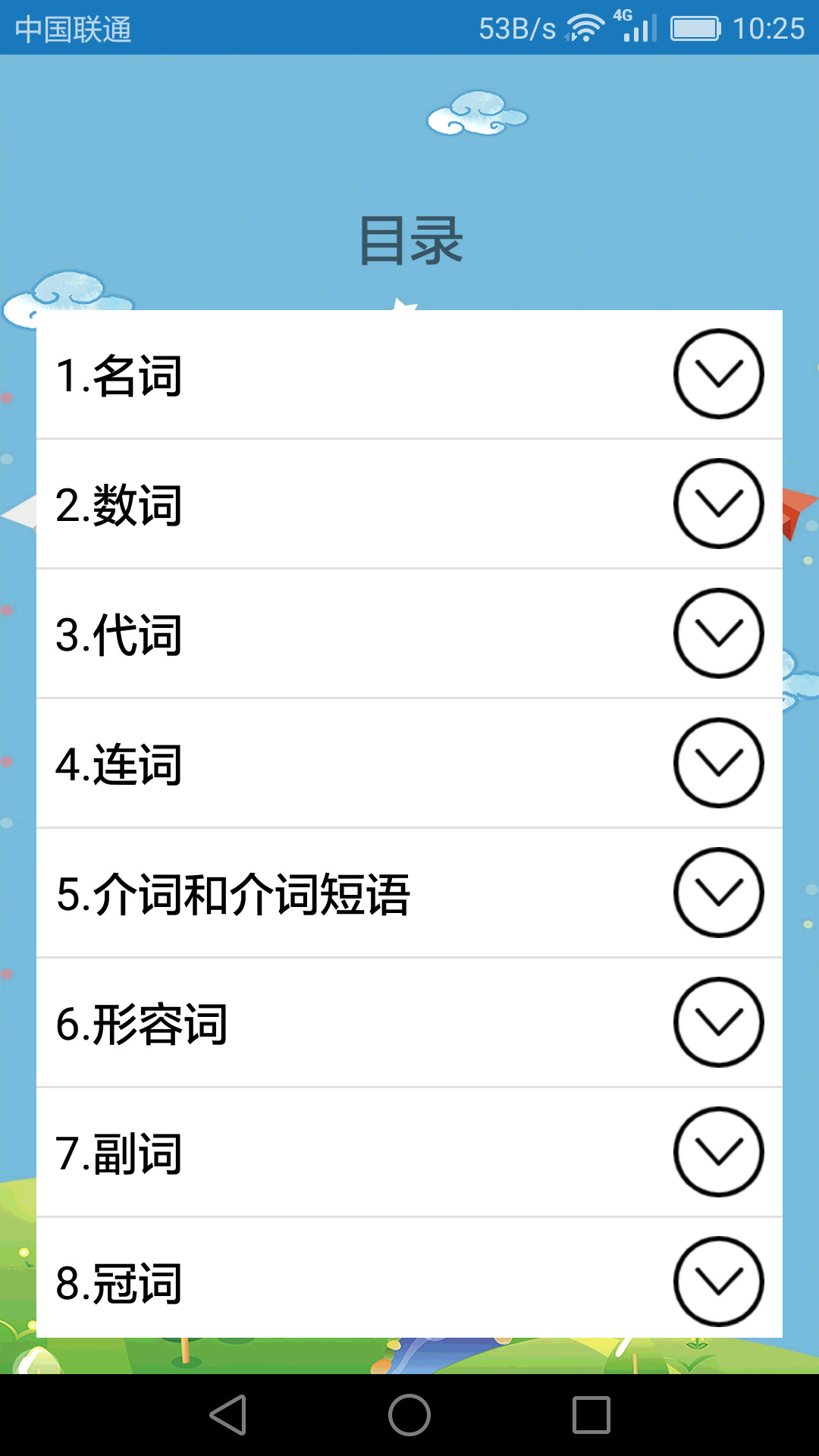Expand the 8.冠词 (Article) section chevron
The width and height of the screenshot is (819, 1456).
719,1282
